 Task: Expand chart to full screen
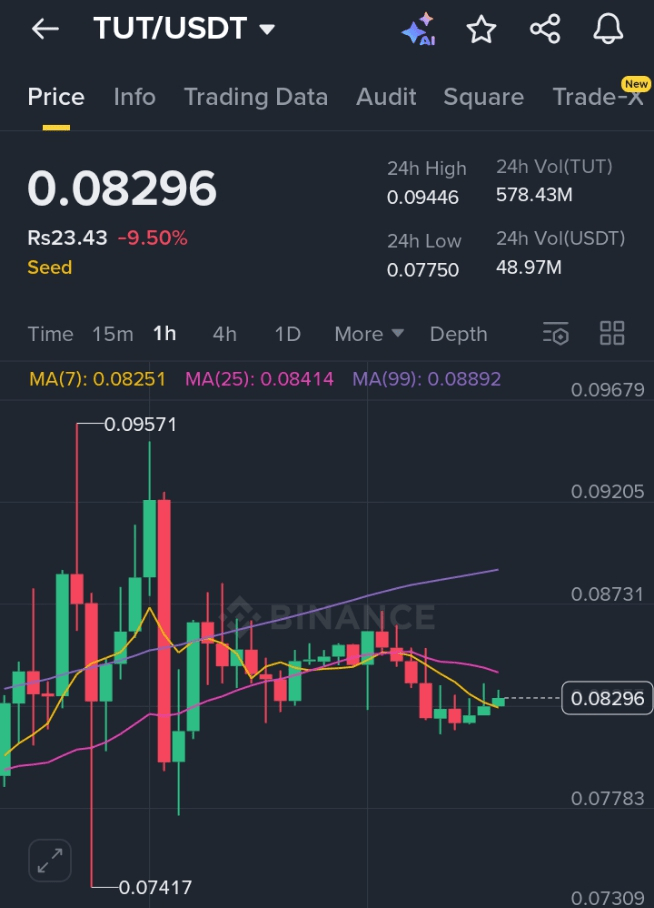(49, 860)
